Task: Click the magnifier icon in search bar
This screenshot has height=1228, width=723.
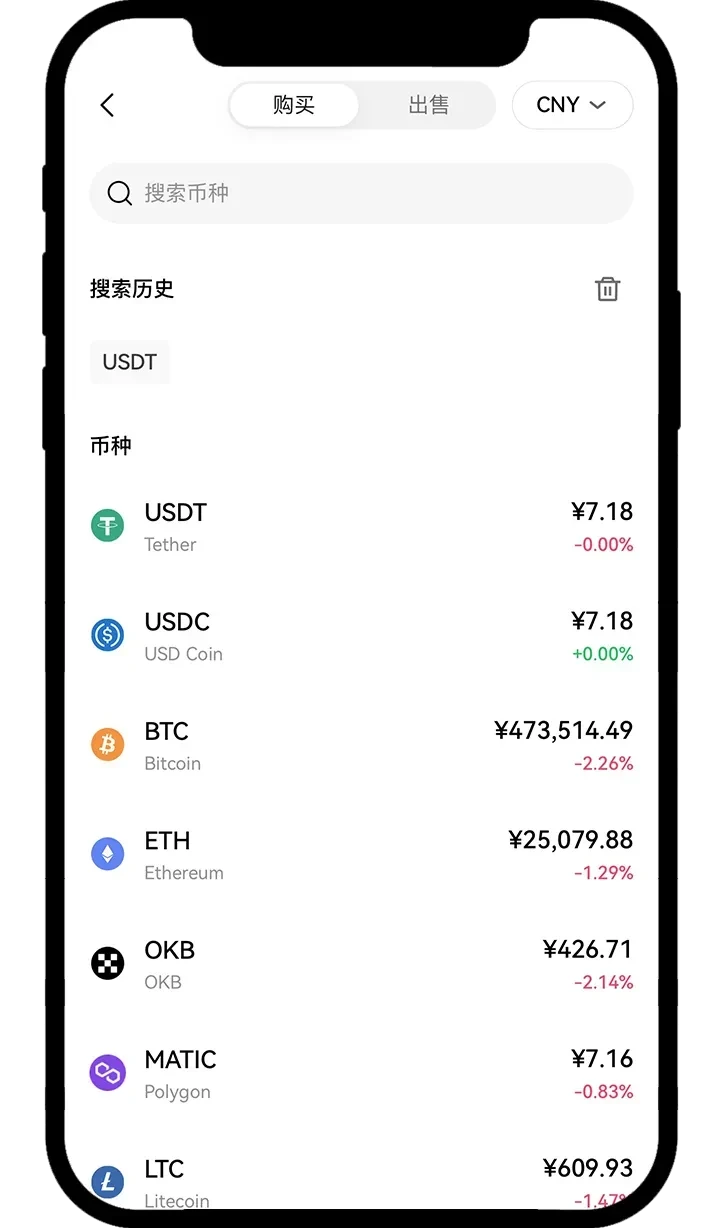Action: (x=120, y=193)
